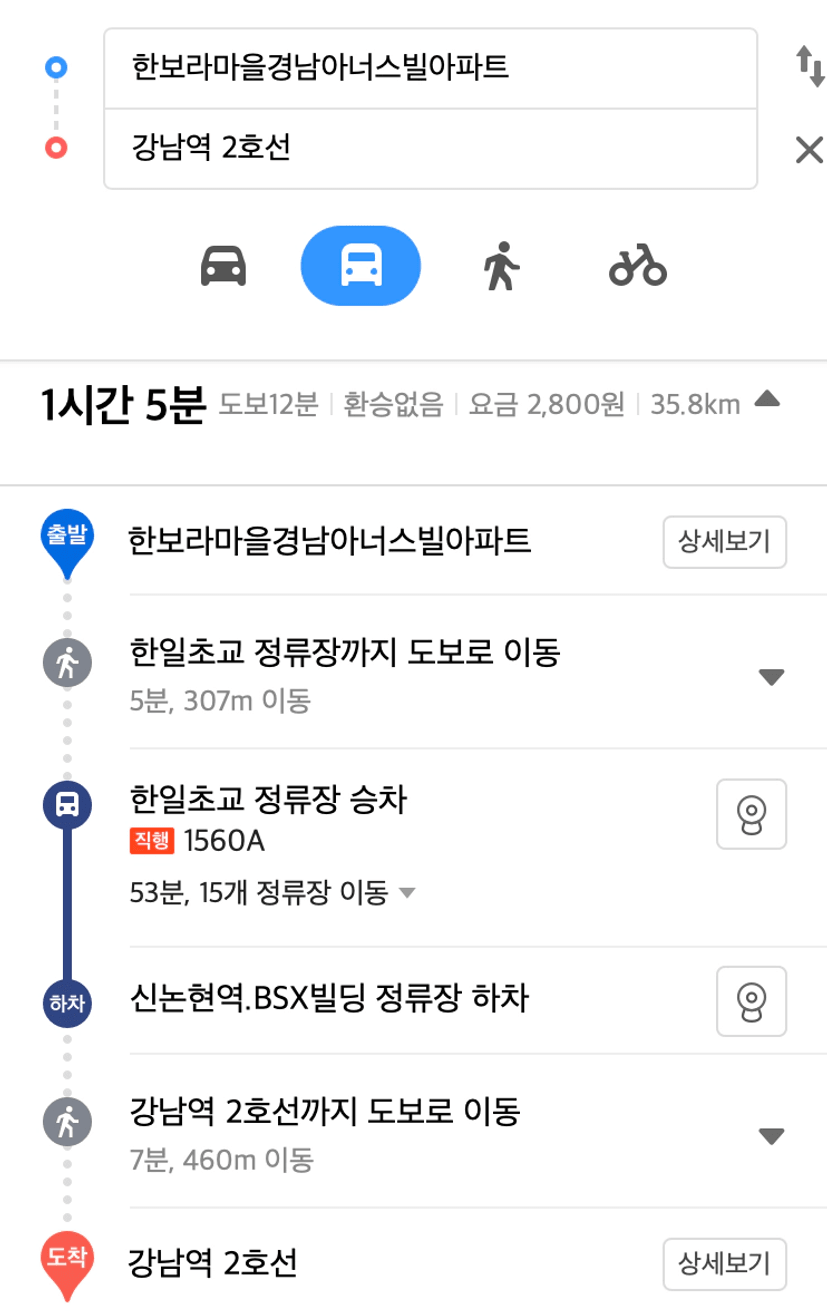View street view of 한일초교 정류장

pos(752,814)
